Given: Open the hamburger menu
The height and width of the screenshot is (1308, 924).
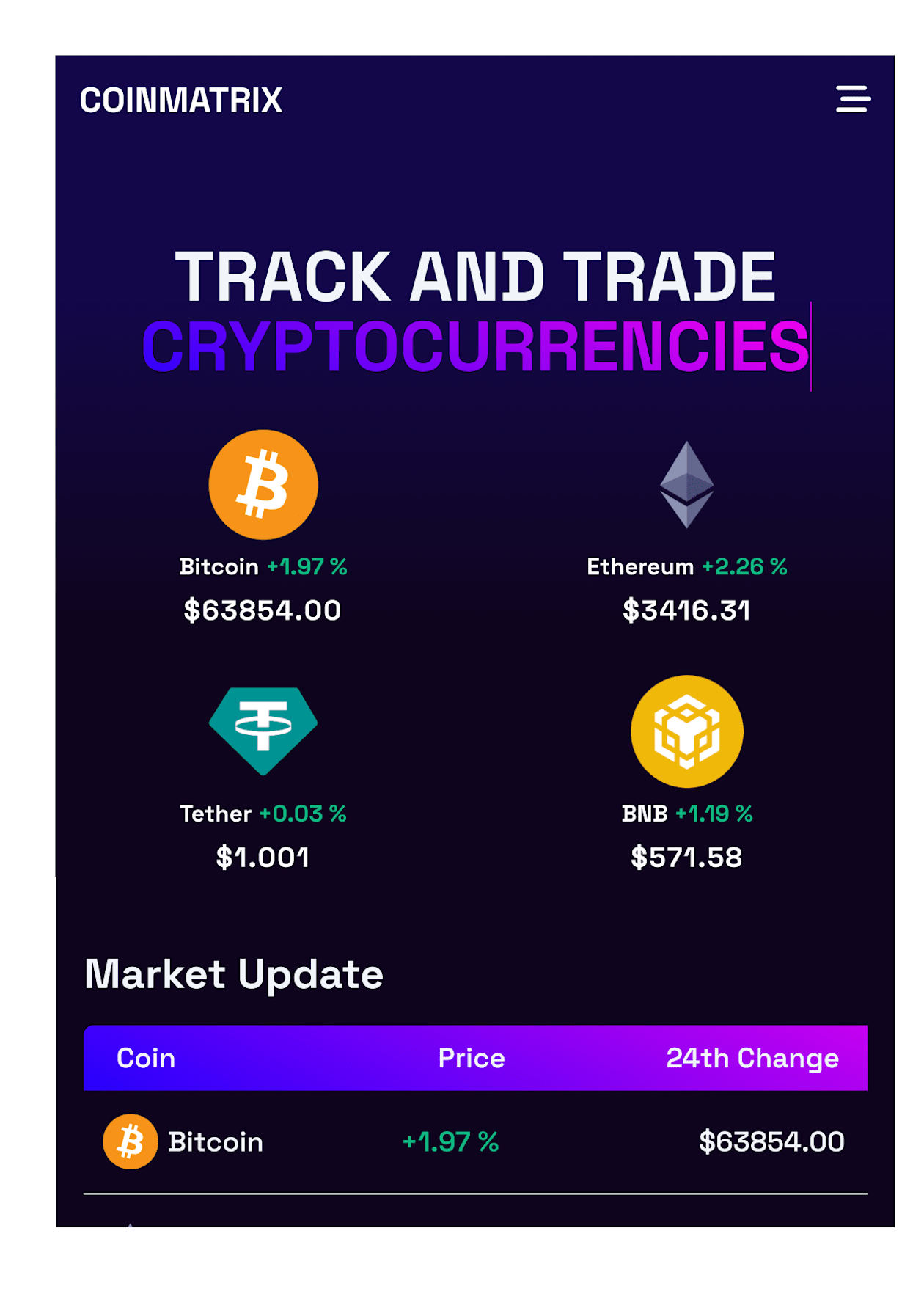Looking at the screenshot, I should (x=852, y=99).
